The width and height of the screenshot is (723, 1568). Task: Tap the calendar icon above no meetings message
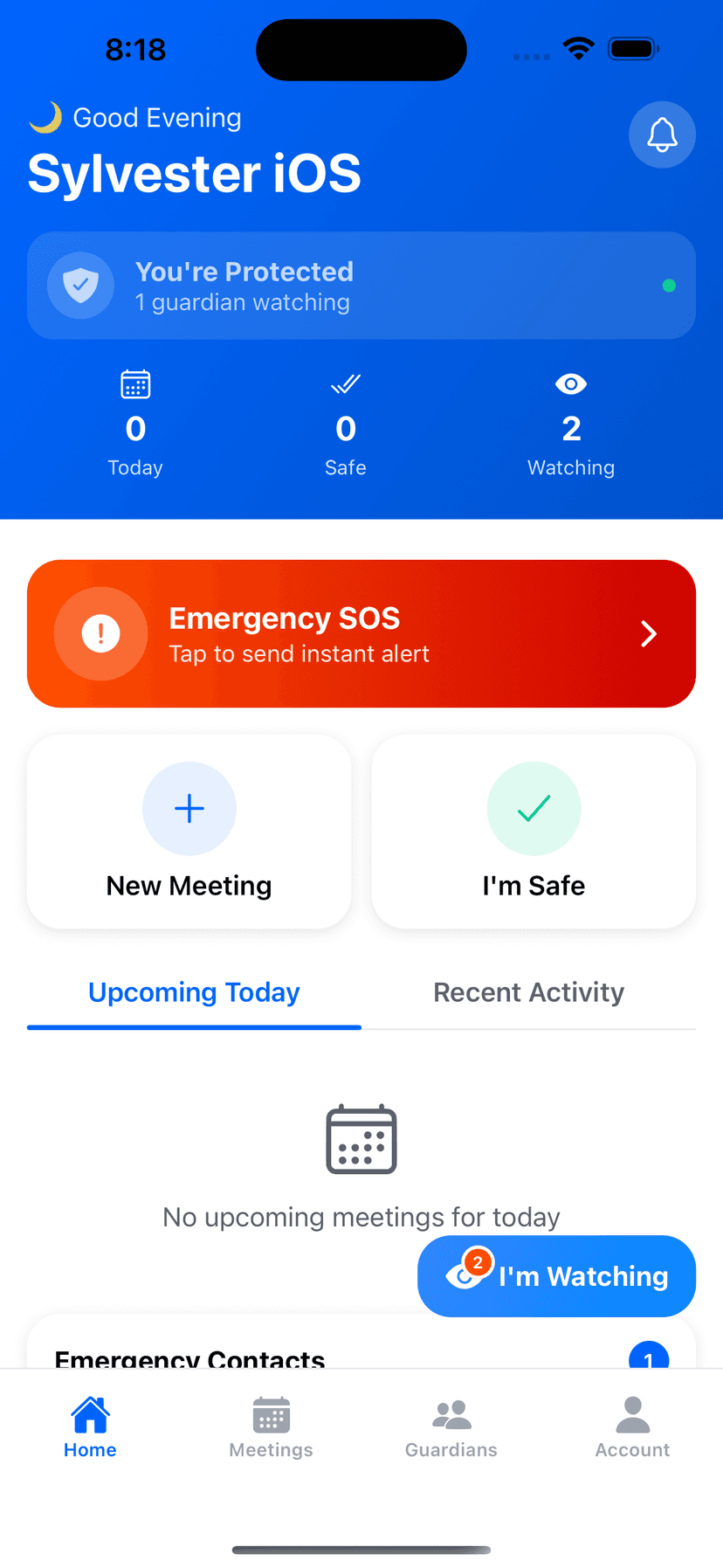(x=361, y=1138)
